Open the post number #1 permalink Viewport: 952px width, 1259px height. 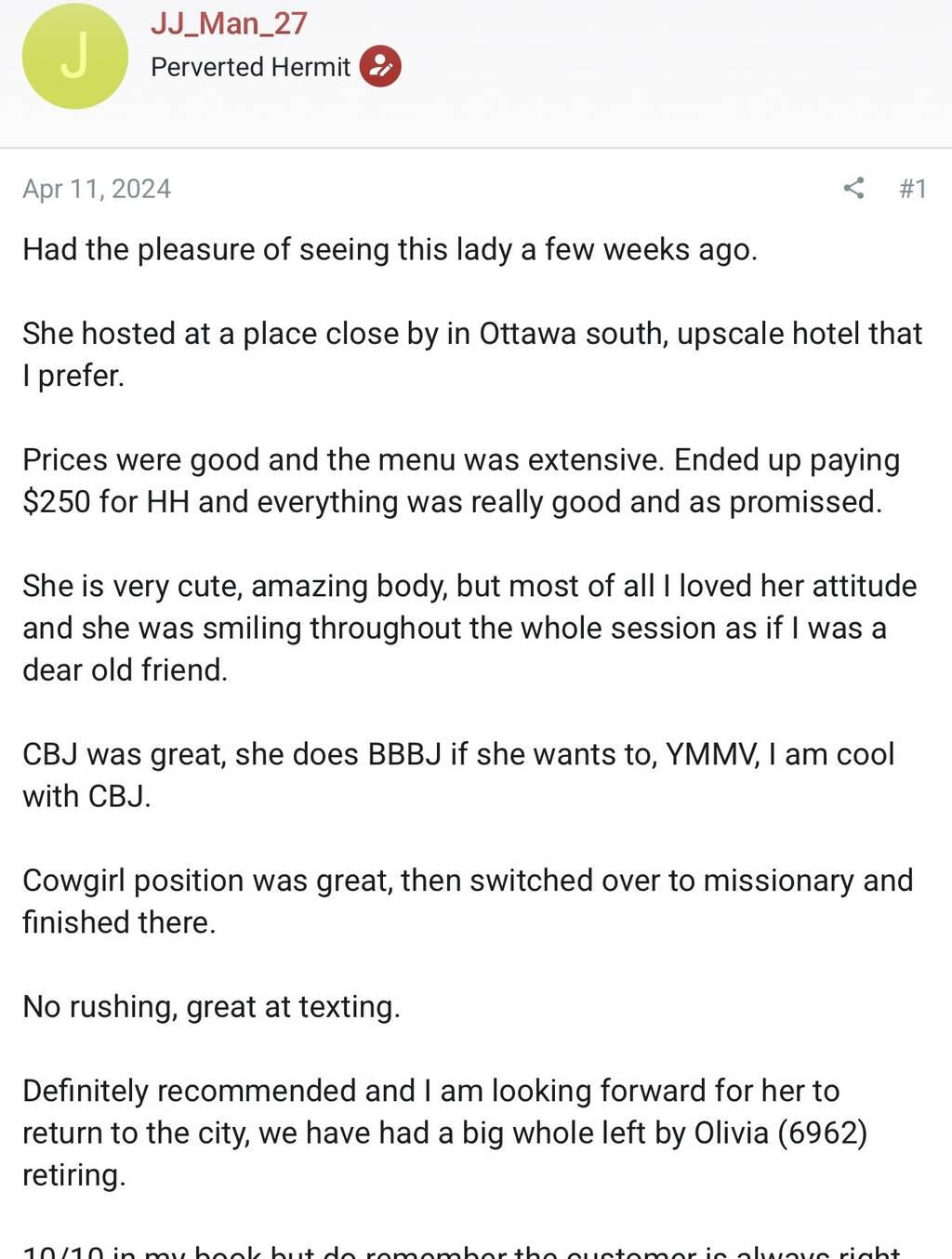coord(912,189)
